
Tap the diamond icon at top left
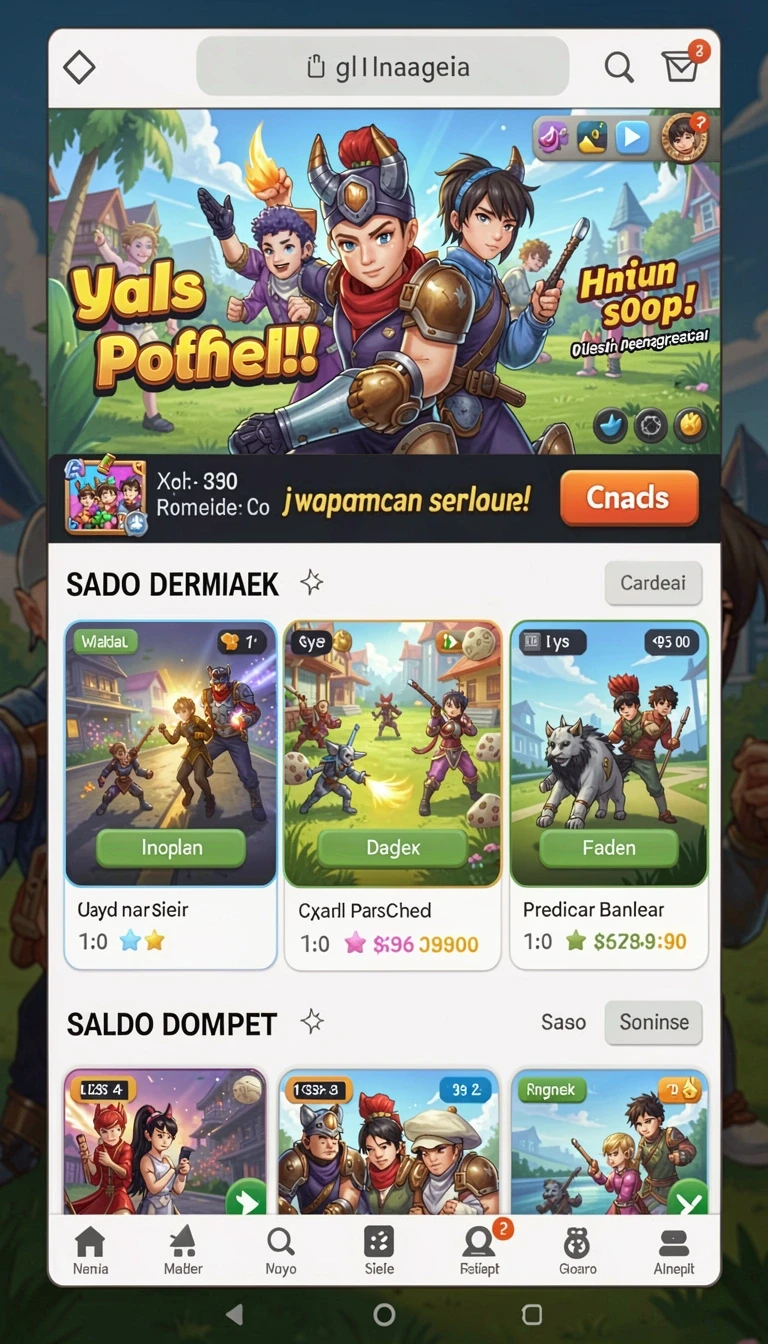(79, 67)
